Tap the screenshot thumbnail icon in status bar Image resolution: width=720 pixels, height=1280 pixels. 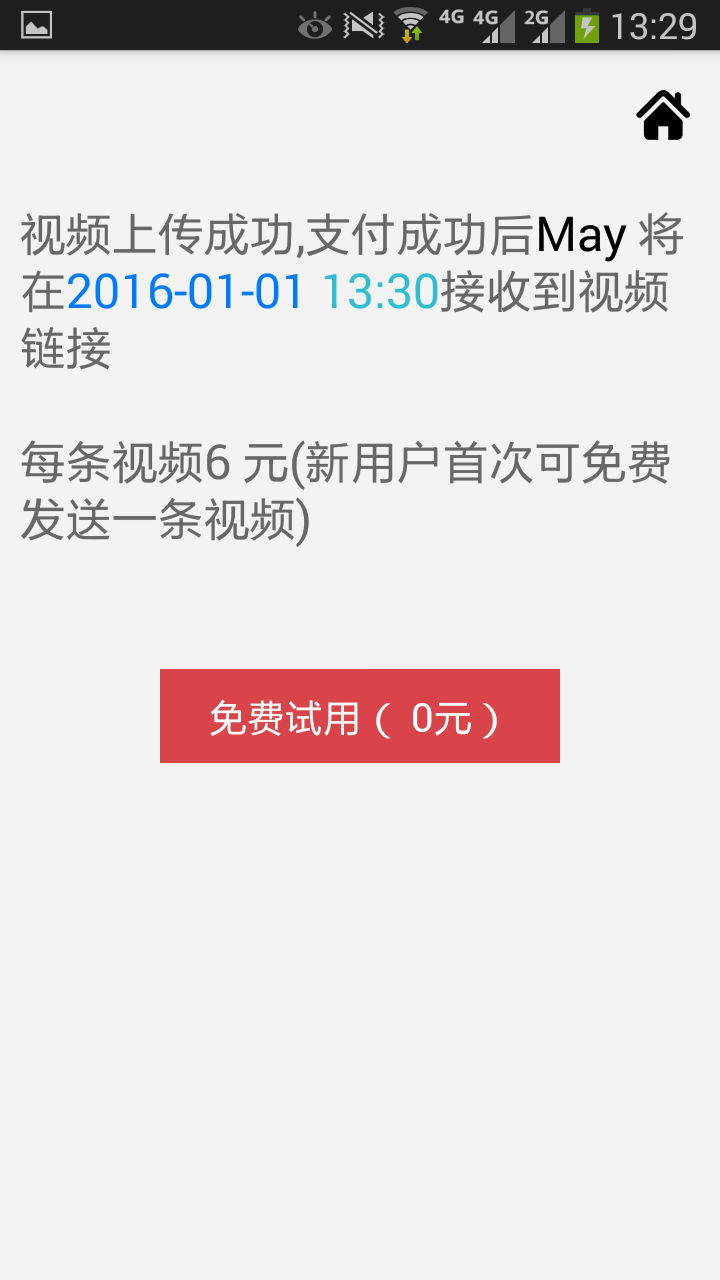coord(35,22)
